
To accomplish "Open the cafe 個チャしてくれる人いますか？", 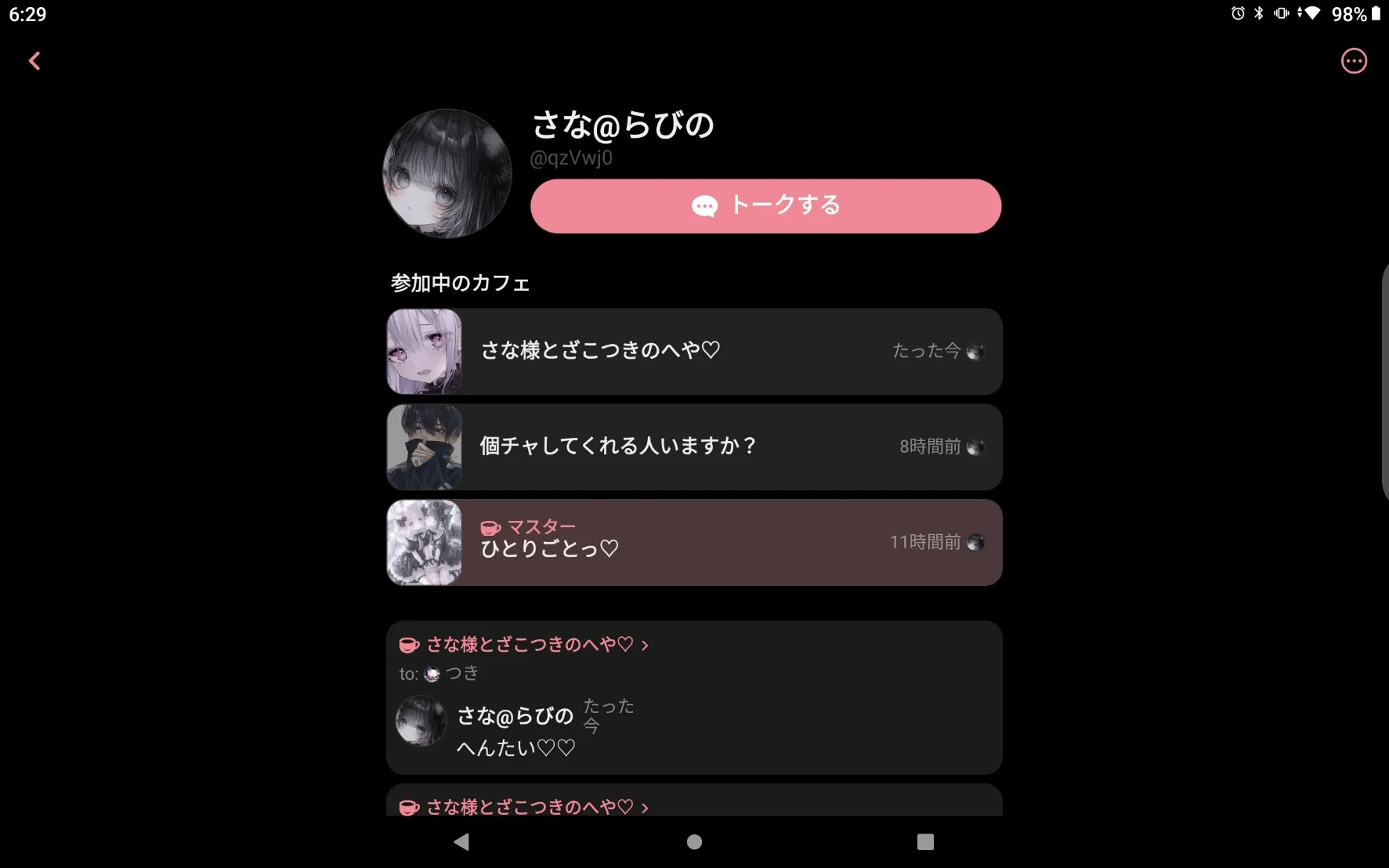I will (693, 447).
